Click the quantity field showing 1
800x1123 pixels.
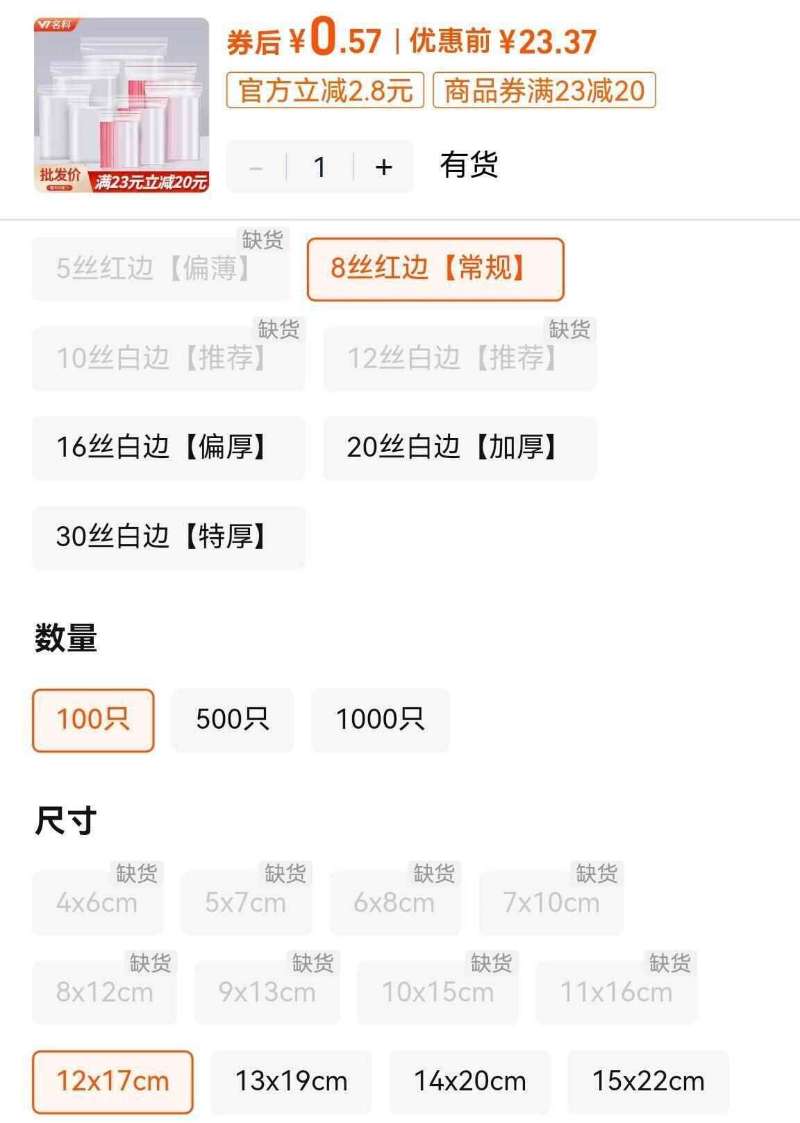click(x=318, y=166)
